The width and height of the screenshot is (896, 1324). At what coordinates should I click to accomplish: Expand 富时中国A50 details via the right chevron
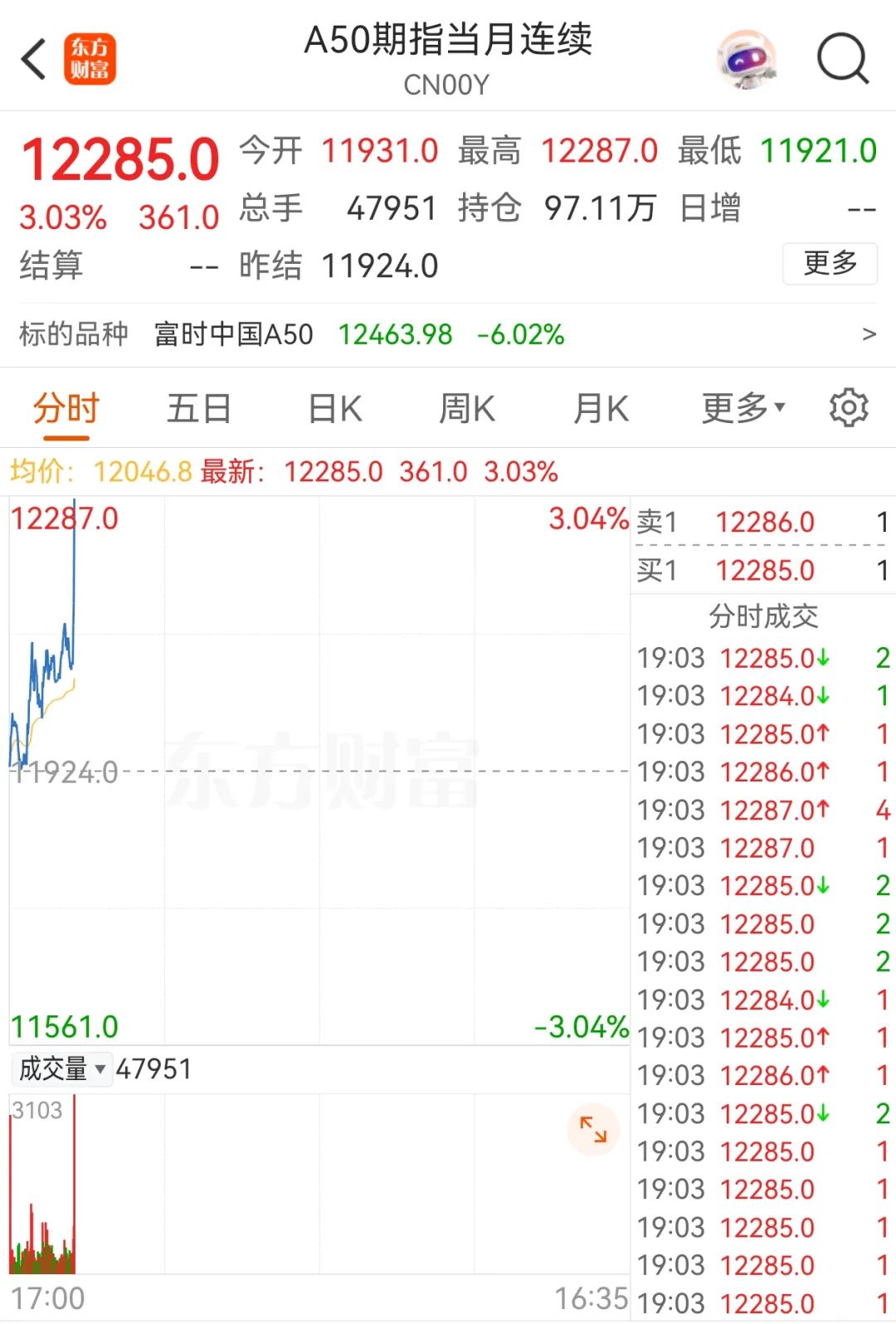click(866, 335)
